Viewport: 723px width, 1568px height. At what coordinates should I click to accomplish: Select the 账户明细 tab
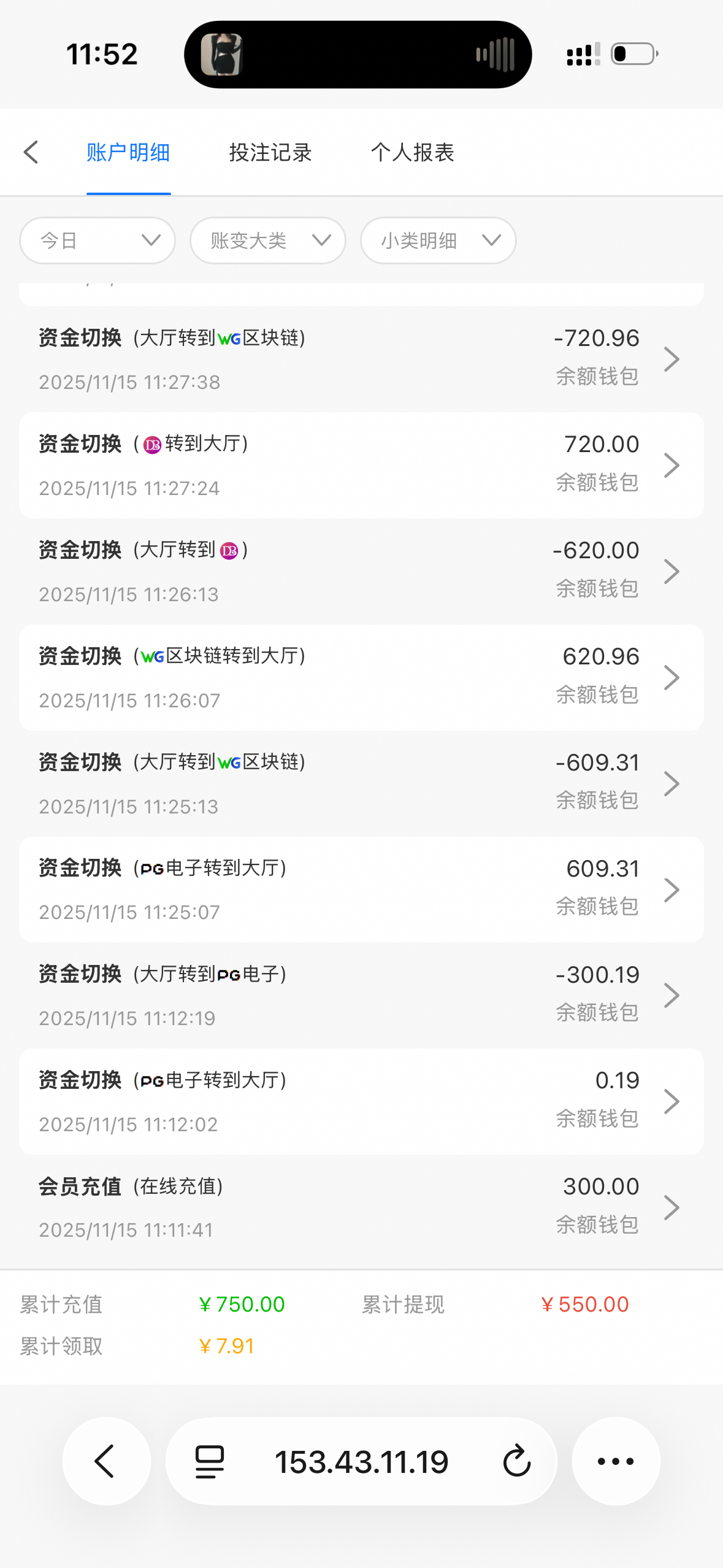128,152
